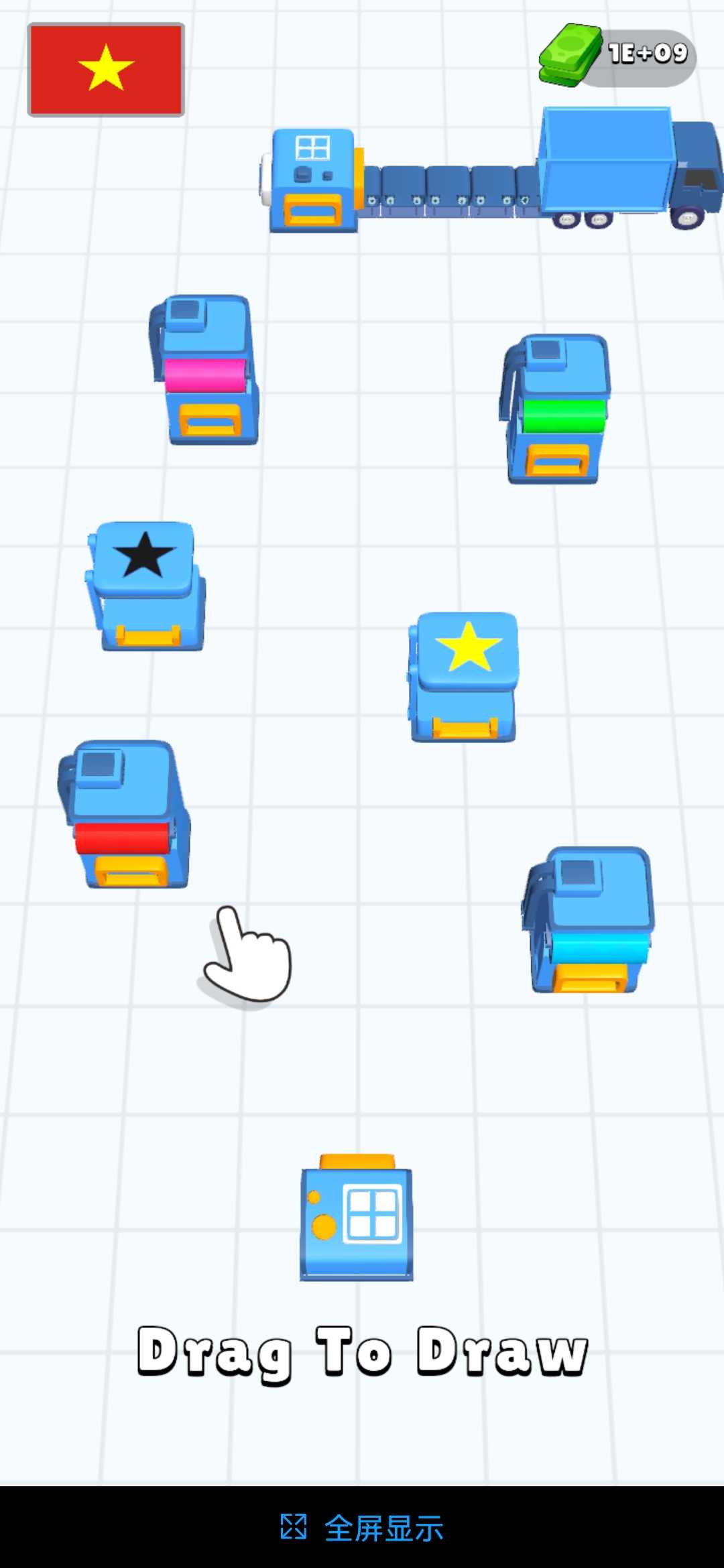Image resolution: width=724 pixels, height=1568 pixels.
Task: Tap the 全屏显示 fullscreen button
Action: (x=362, y=1528)
